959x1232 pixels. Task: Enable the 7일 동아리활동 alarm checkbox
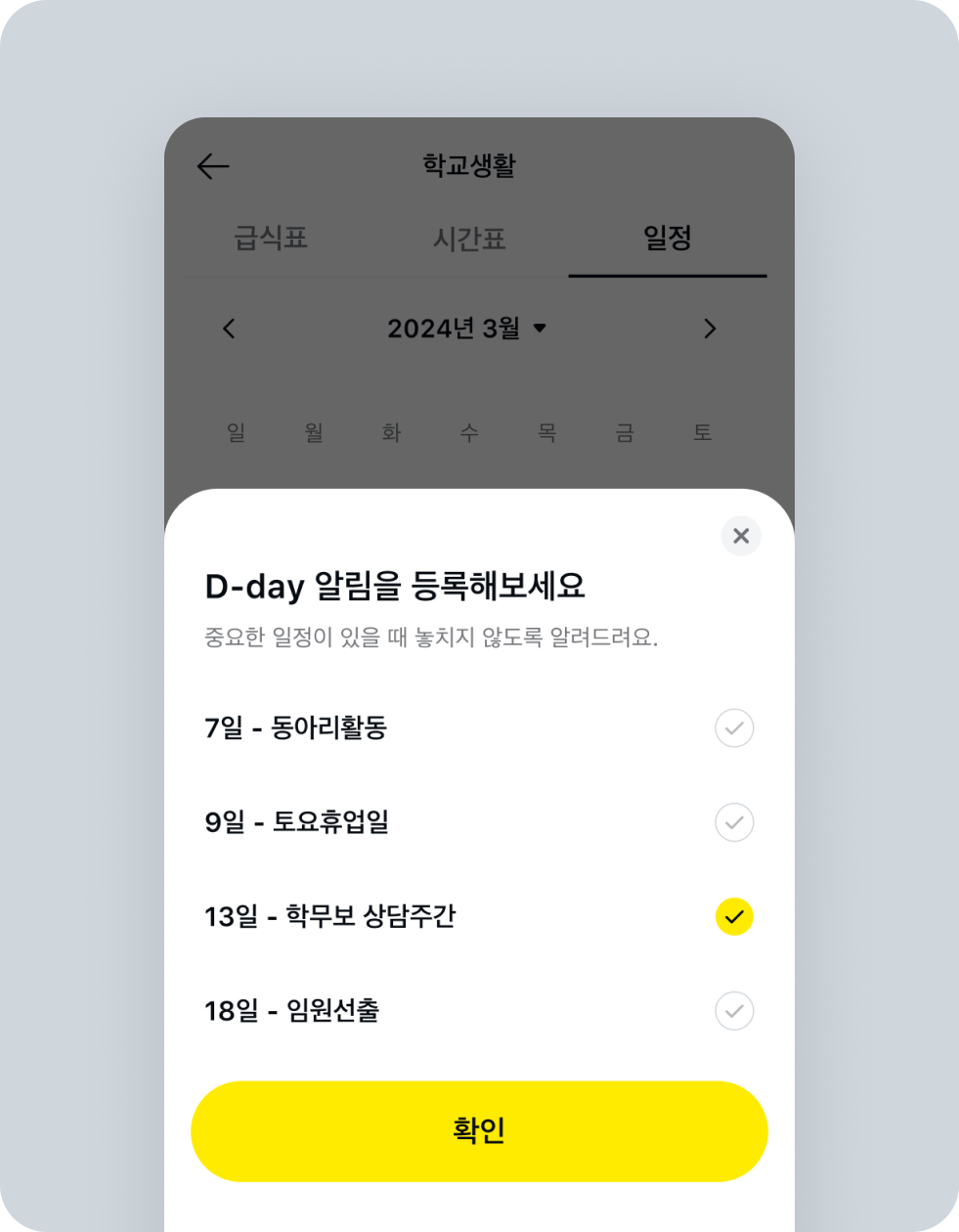(x=734, y=728)
